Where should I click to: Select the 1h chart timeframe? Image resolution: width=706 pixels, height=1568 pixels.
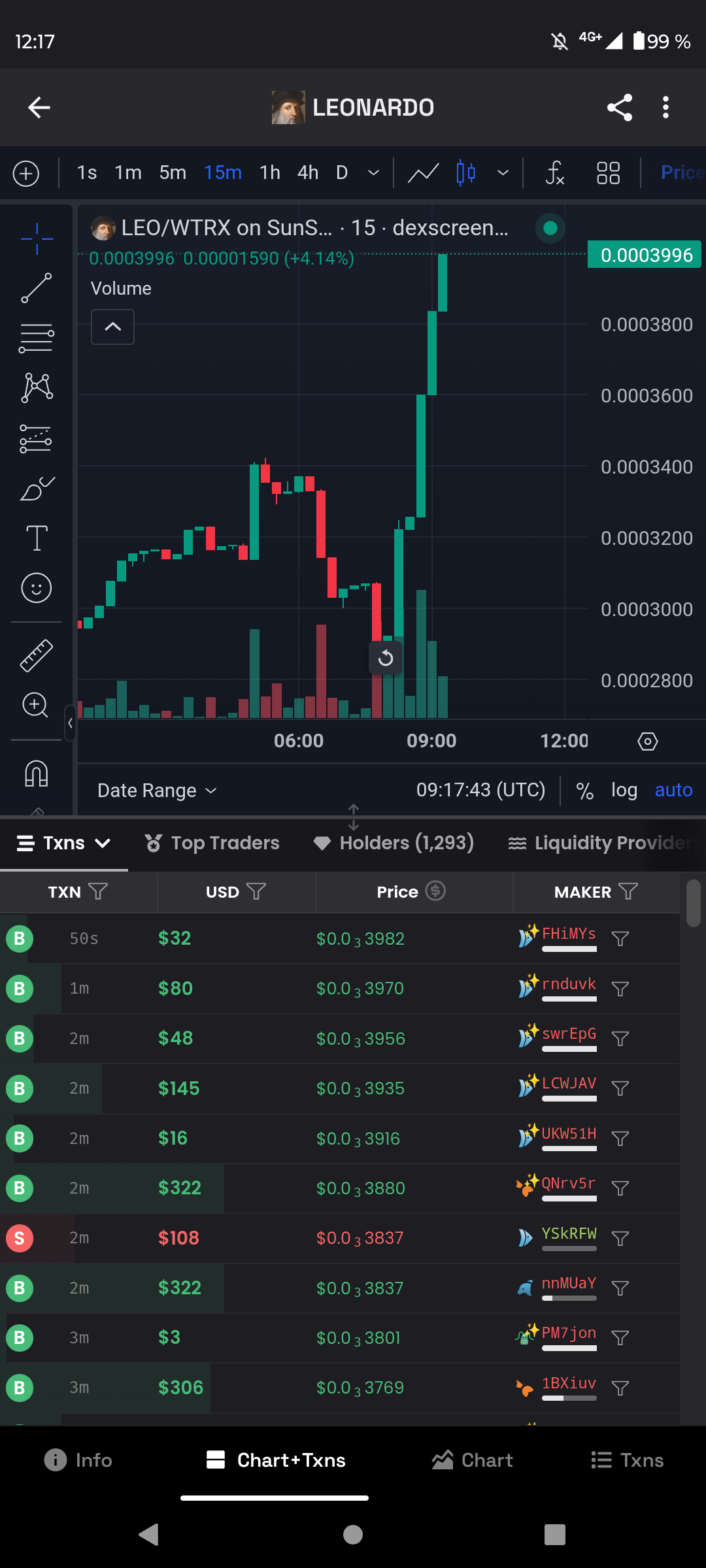click(269, 172)
